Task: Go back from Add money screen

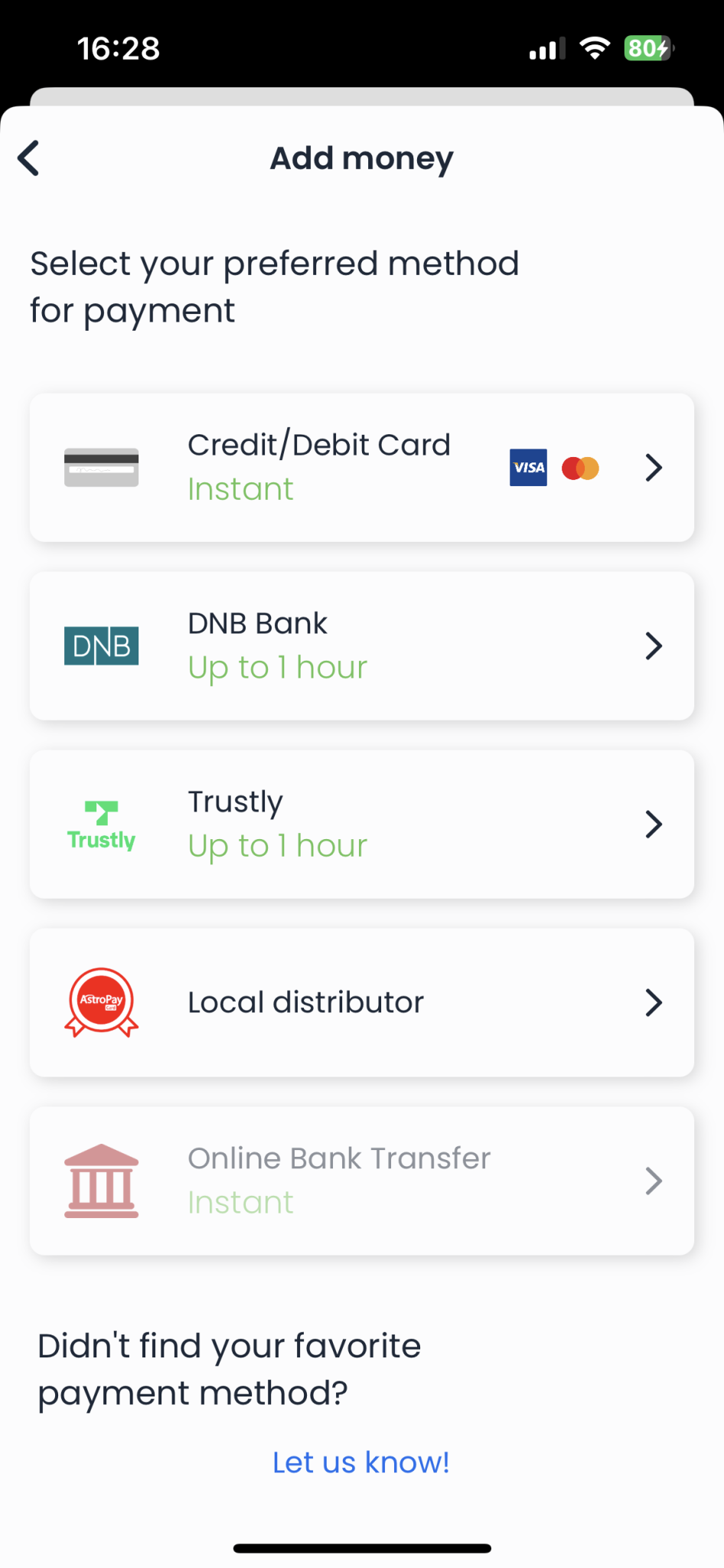Action: 29,158
